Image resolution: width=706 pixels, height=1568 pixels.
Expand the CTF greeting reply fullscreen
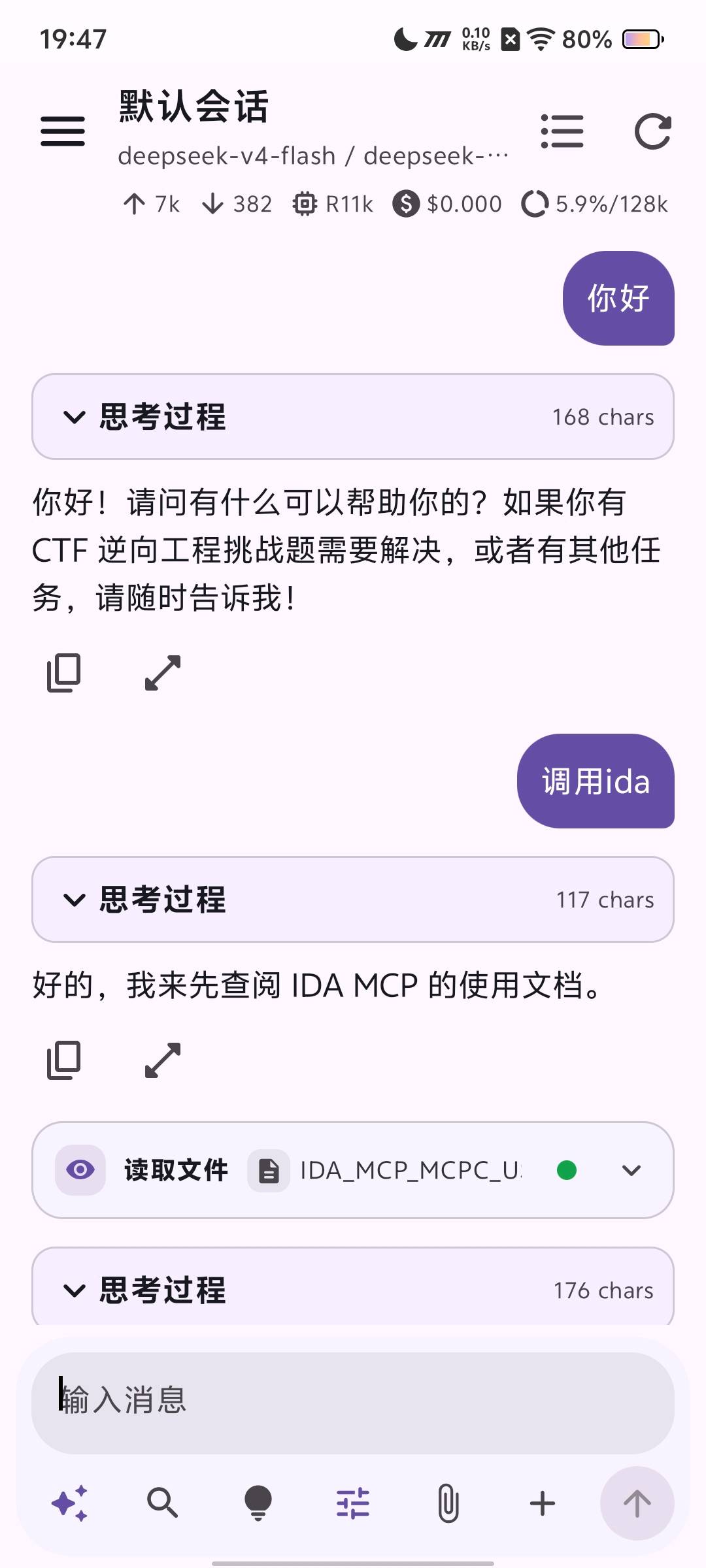(x=162, y=672)
